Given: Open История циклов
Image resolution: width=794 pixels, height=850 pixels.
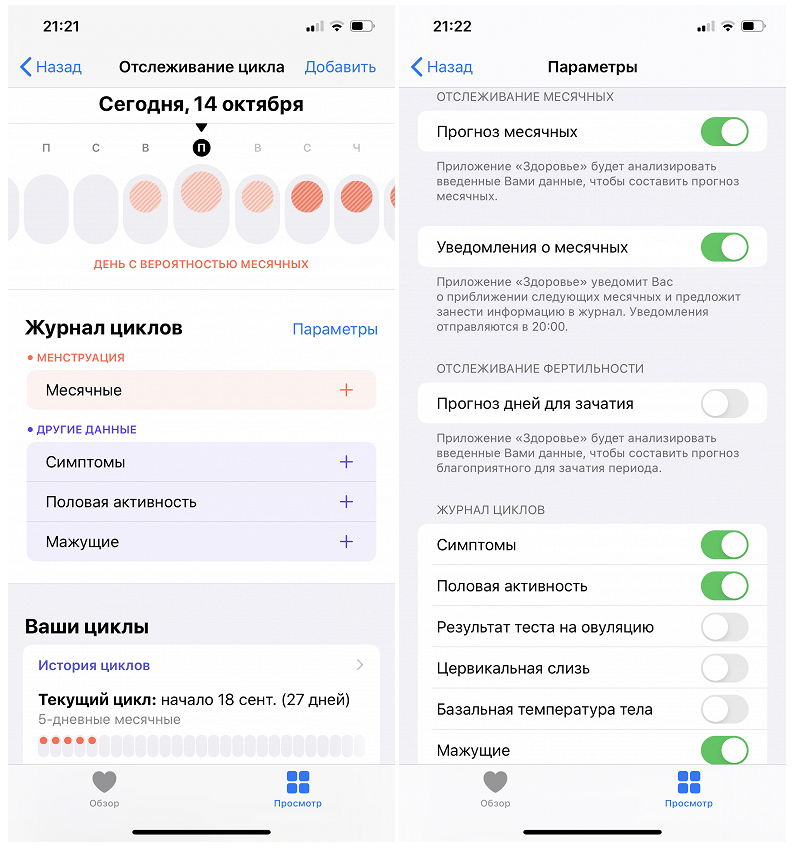Looking at the screenshot, I should 200,665.
